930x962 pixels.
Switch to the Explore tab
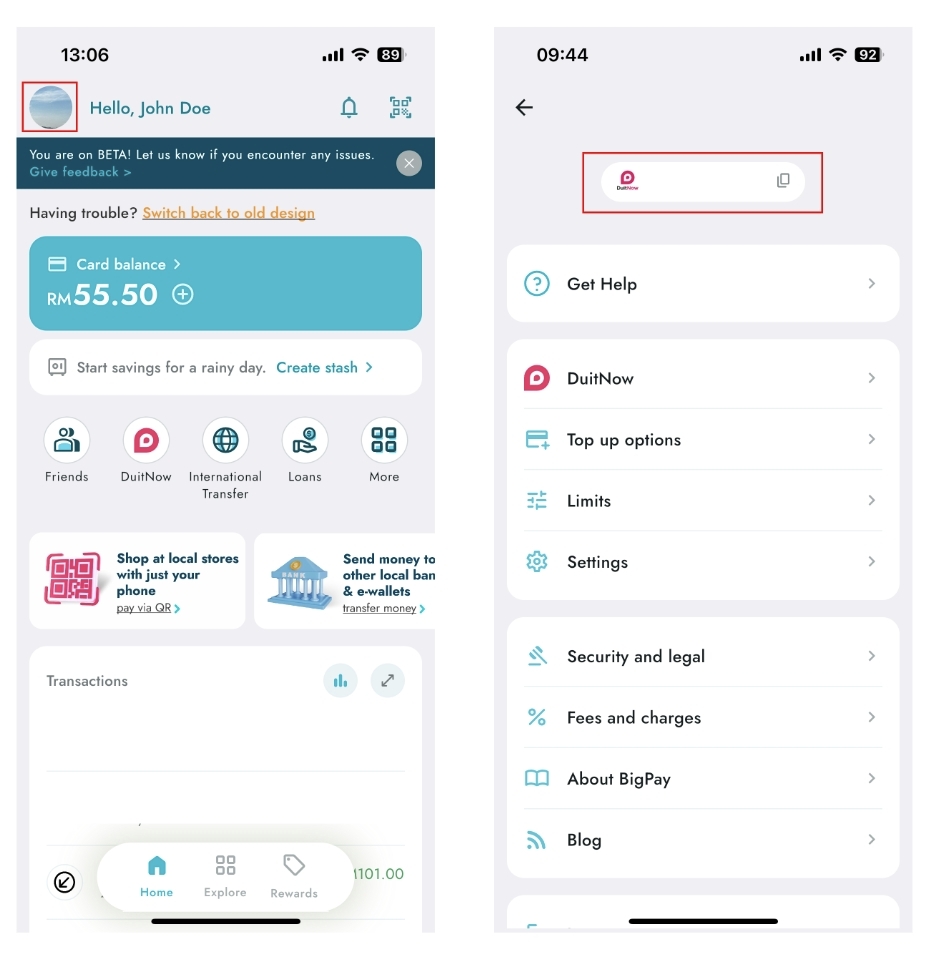(225, 876)
